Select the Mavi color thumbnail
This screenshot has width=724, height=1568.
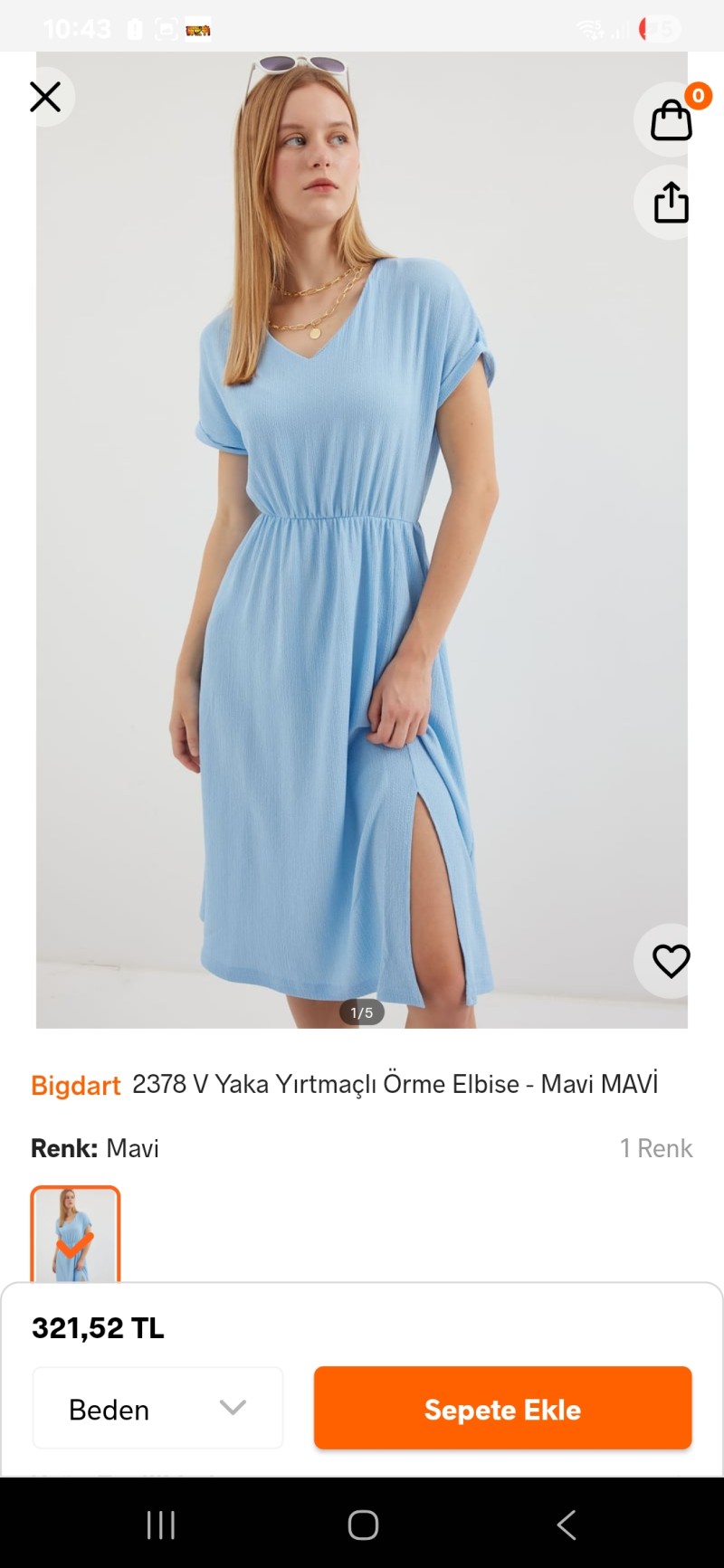pos(75,1234)
